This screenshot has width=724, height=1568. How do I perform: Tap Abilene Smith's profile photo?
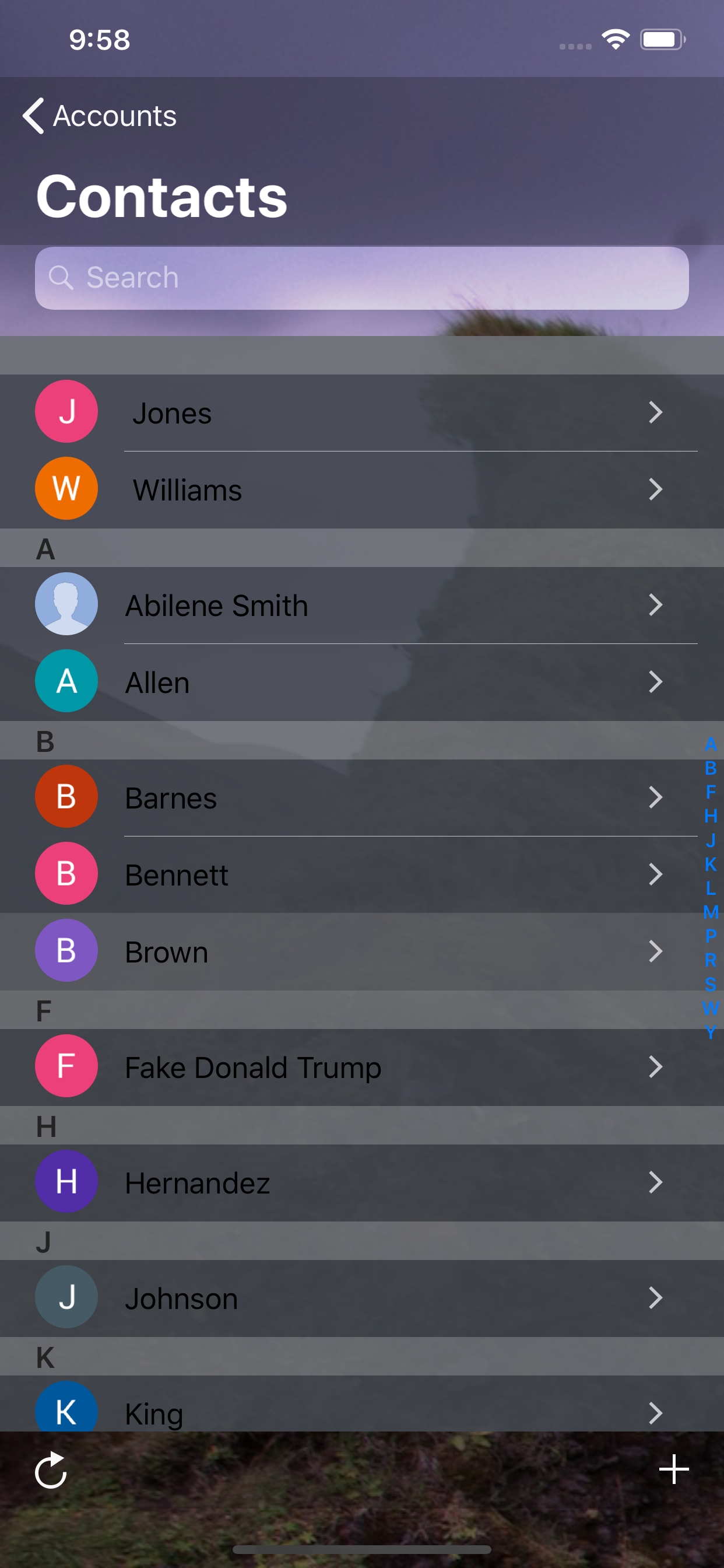click(66, 604)
